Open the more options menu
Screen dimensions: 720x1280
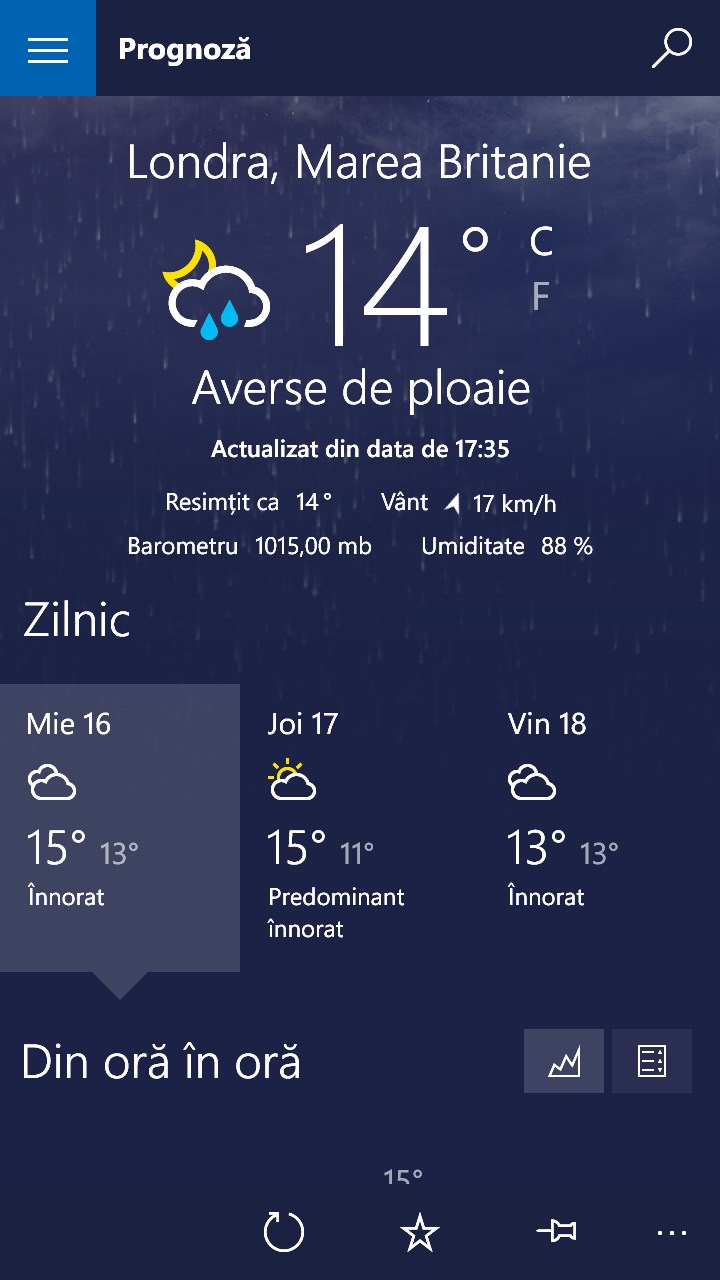(672, 1232)
